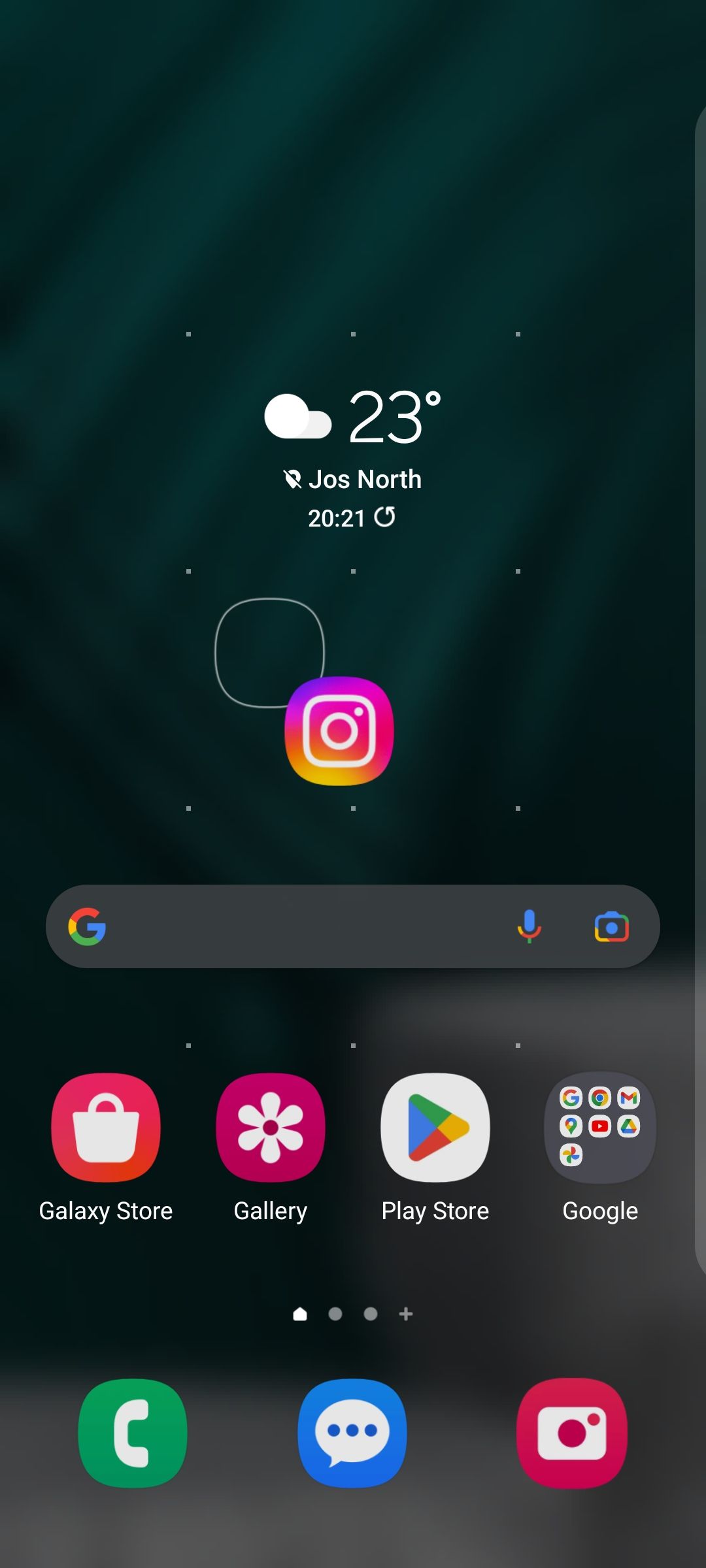Tap the Google search bar
This screenshot has height=1568, width=706.
pyautogui.click(x=301, y=926)
